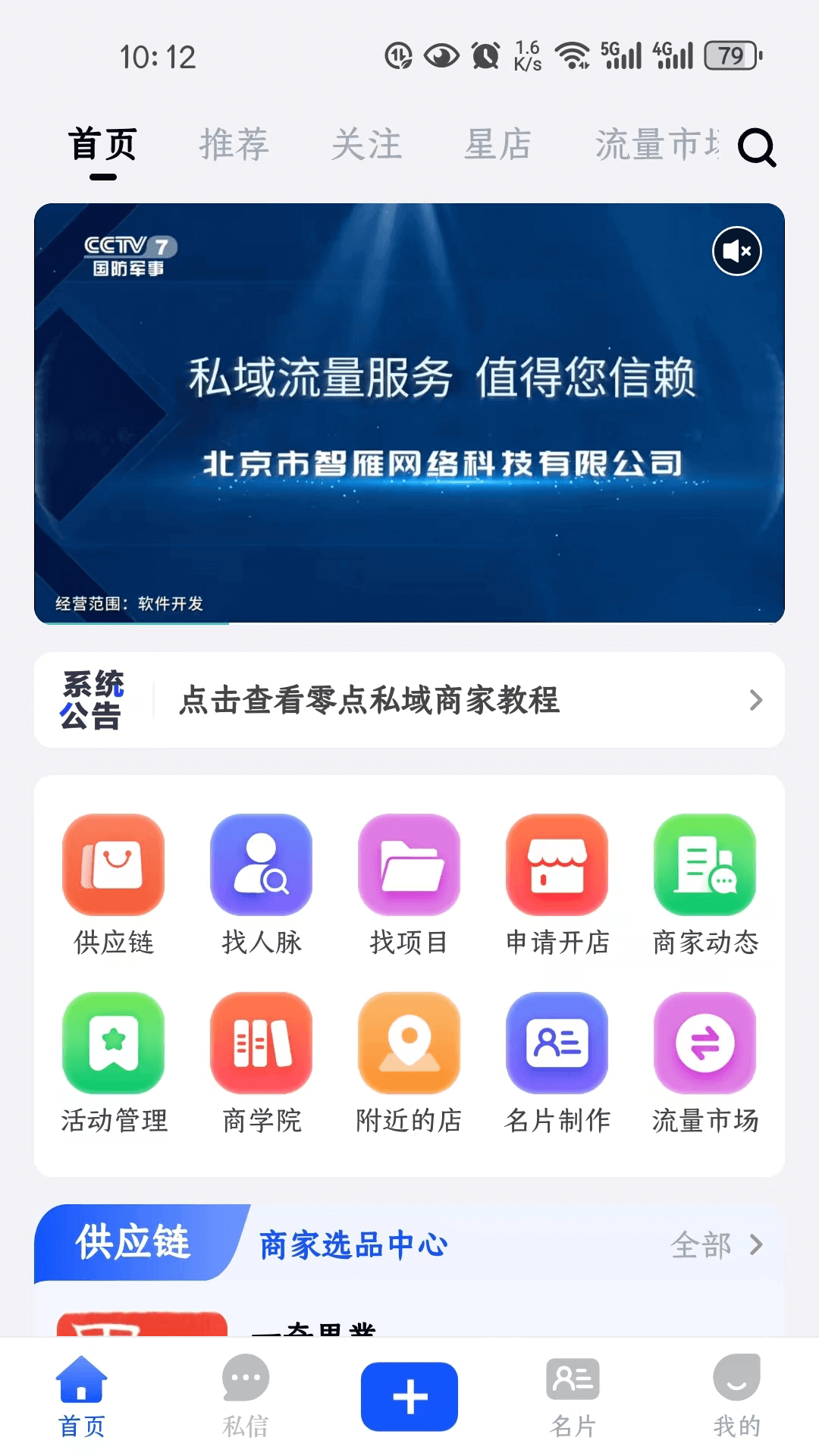This screenshot has height=1456, width=819.
Task: Open the 零点私域商家教程 announcement link
Action: pos(369,701)
